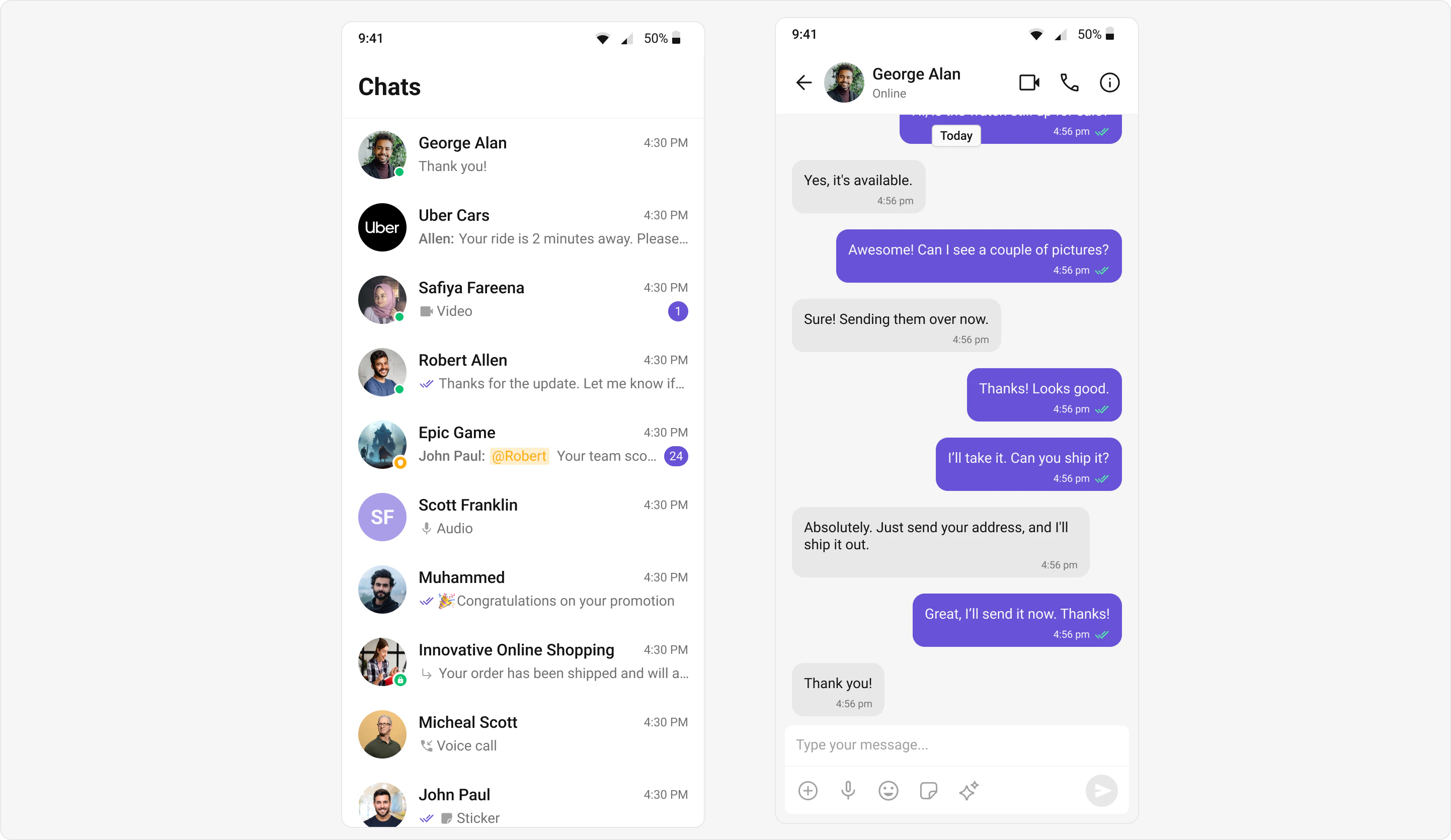Image resolution: width=1451 pixels, height=840 pixels.
Task: Open Muhammed's conversation
Action: (523, 589)
